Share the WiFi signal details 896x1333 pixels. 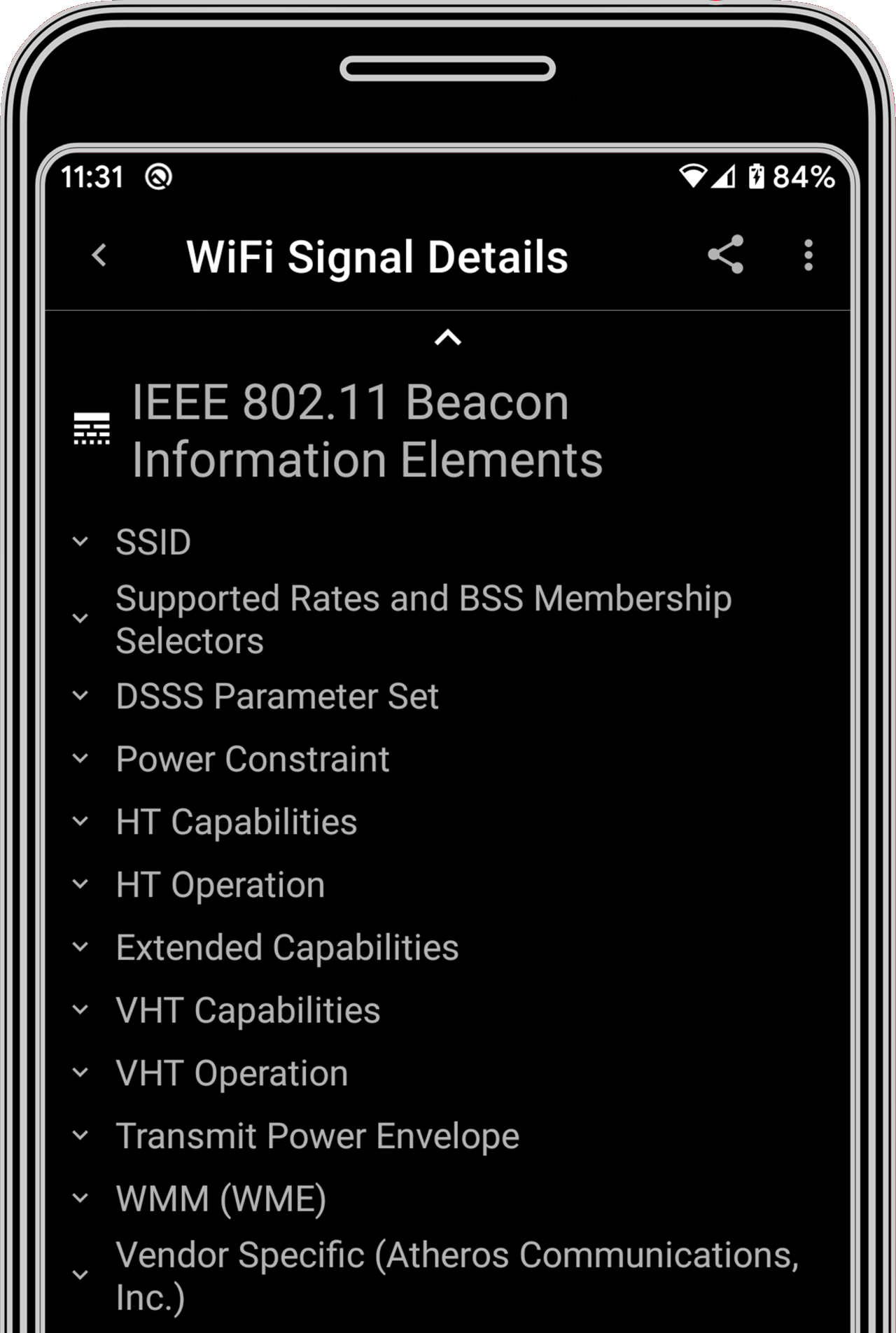(x=725, y=255)
